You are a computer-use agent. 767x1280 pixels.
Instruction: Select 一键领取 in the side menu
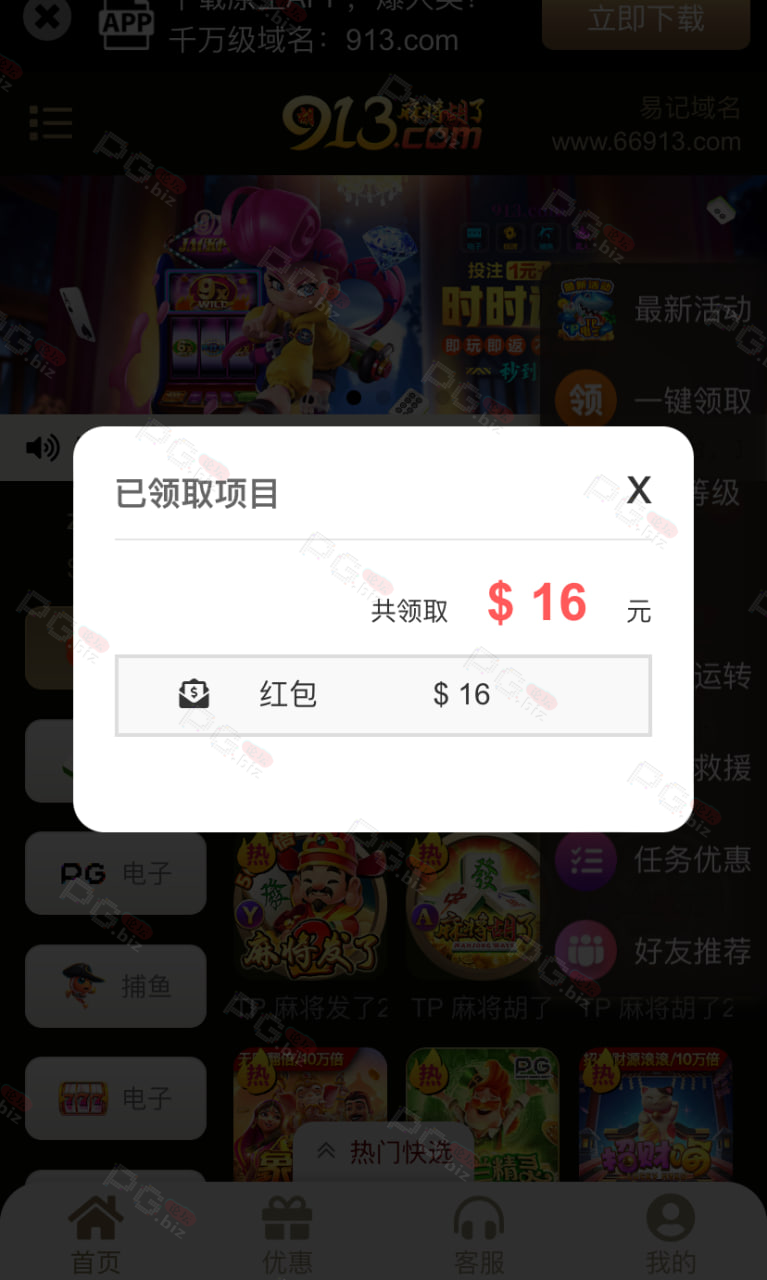tap(653, 401)
